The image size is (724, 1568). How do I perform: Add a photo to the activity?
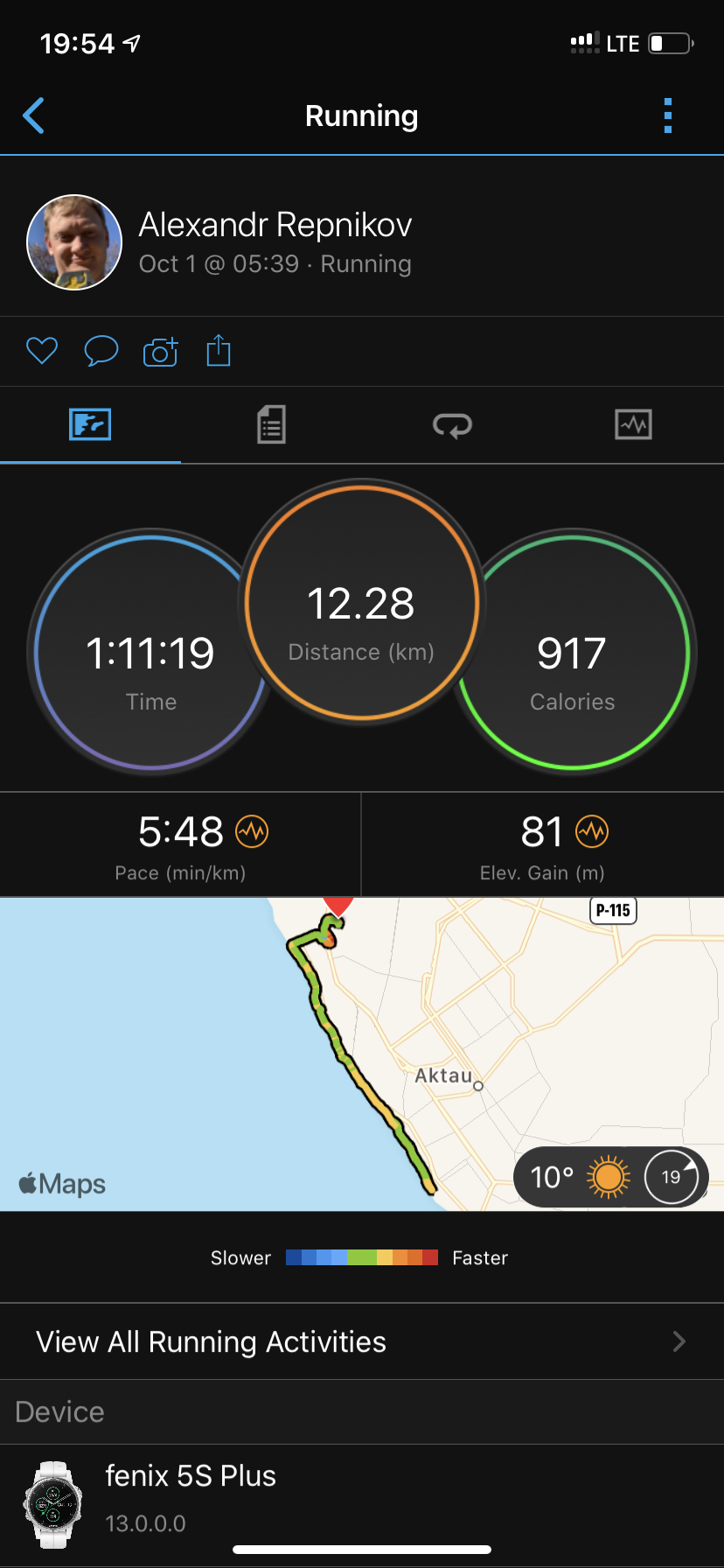[160, 351]
